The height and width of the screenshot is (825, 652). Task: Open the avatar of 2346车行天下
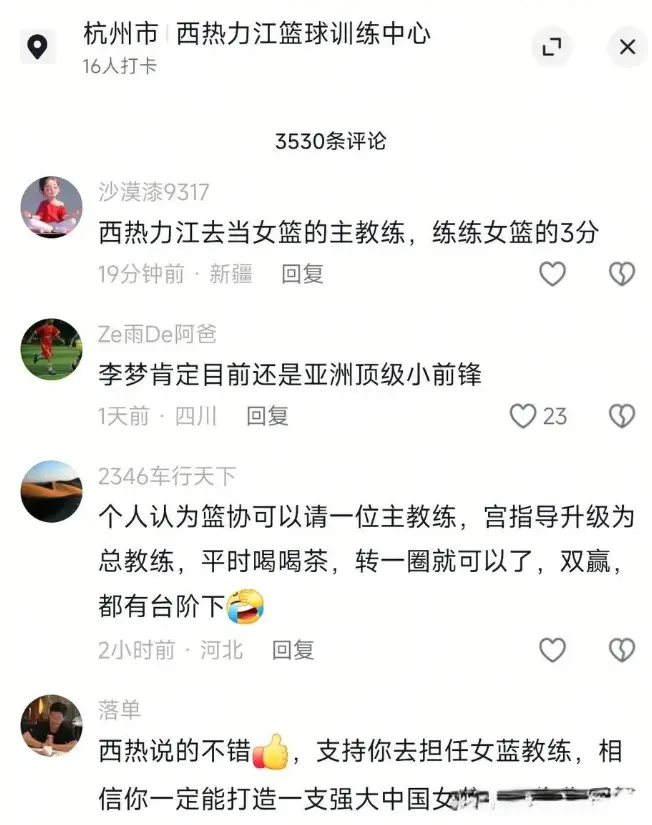pyautogui.click(x=51, y=491)
